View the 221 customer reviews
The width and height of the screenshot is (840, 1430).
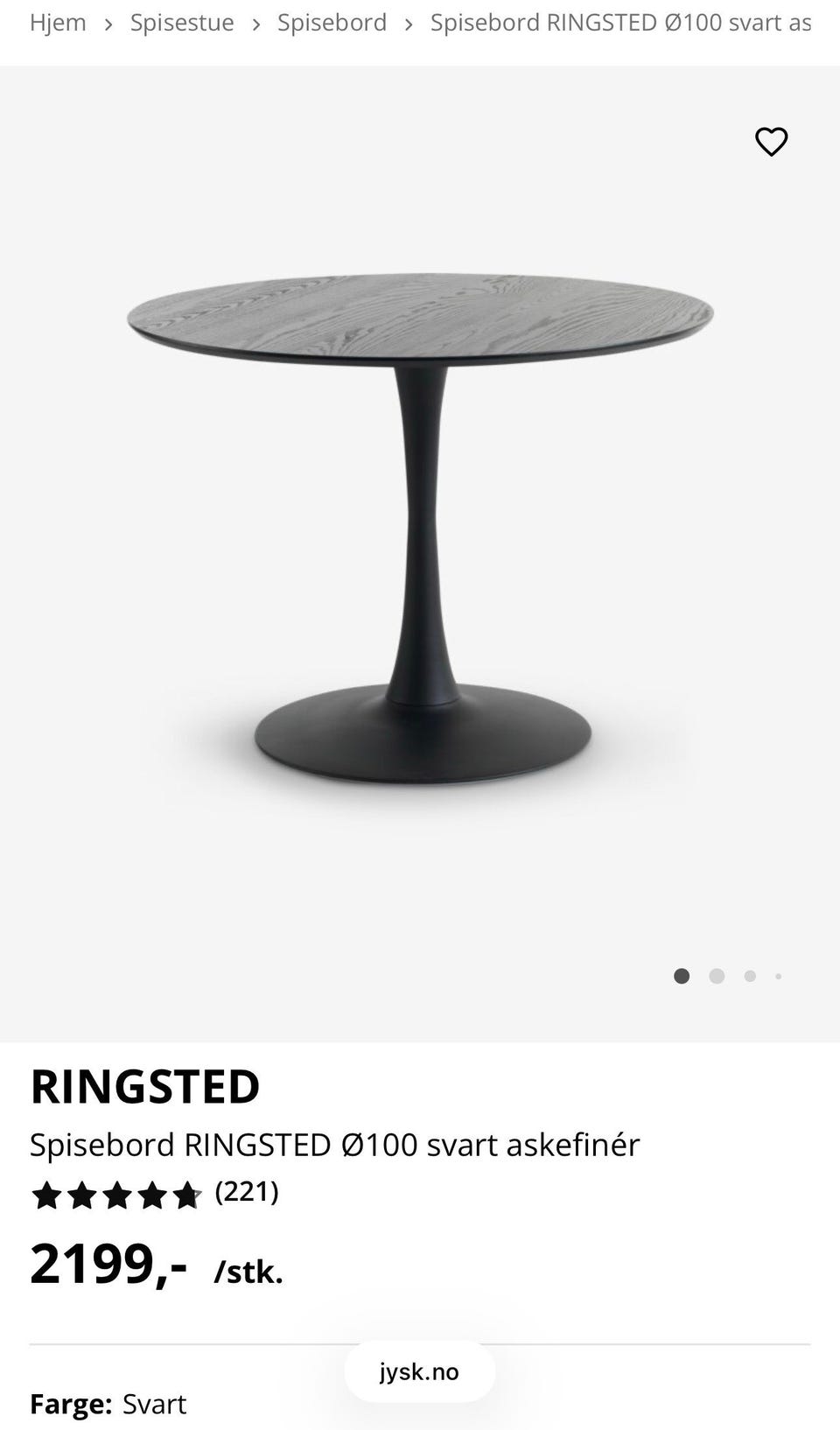246,1192
